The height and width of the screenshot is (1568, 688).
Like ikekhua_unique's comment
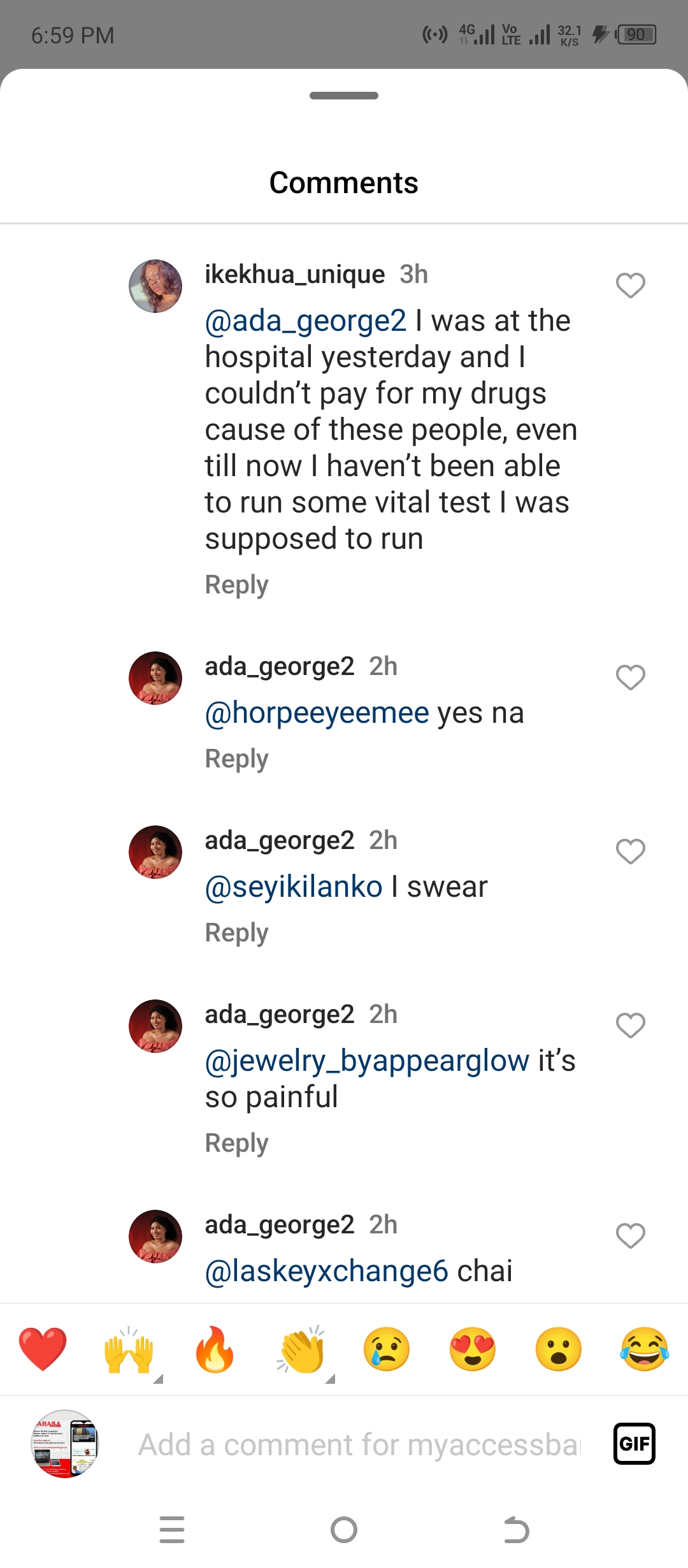click(630, 285)
